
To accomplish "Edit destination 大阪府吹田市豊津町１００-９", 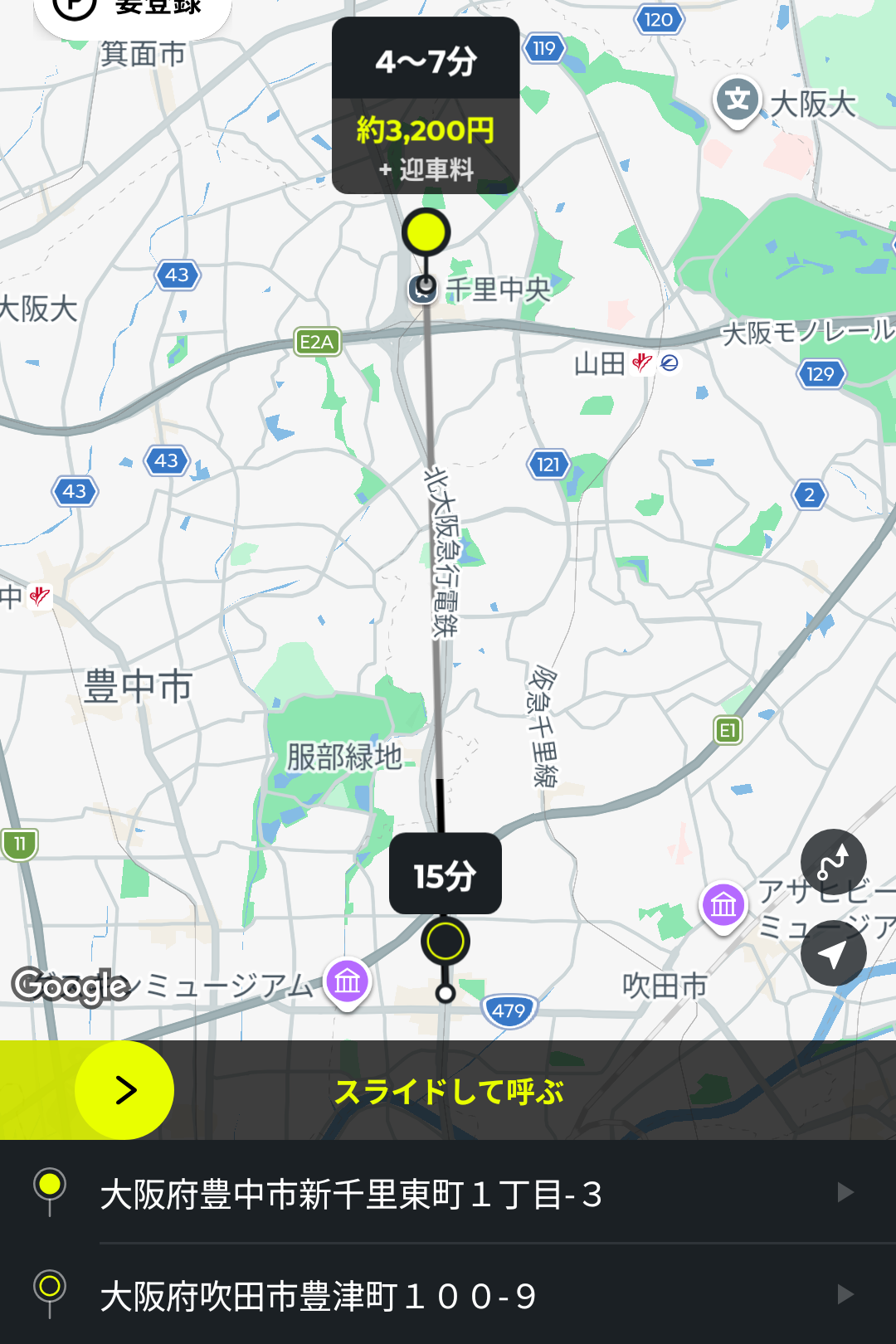I will (448, 1295).
